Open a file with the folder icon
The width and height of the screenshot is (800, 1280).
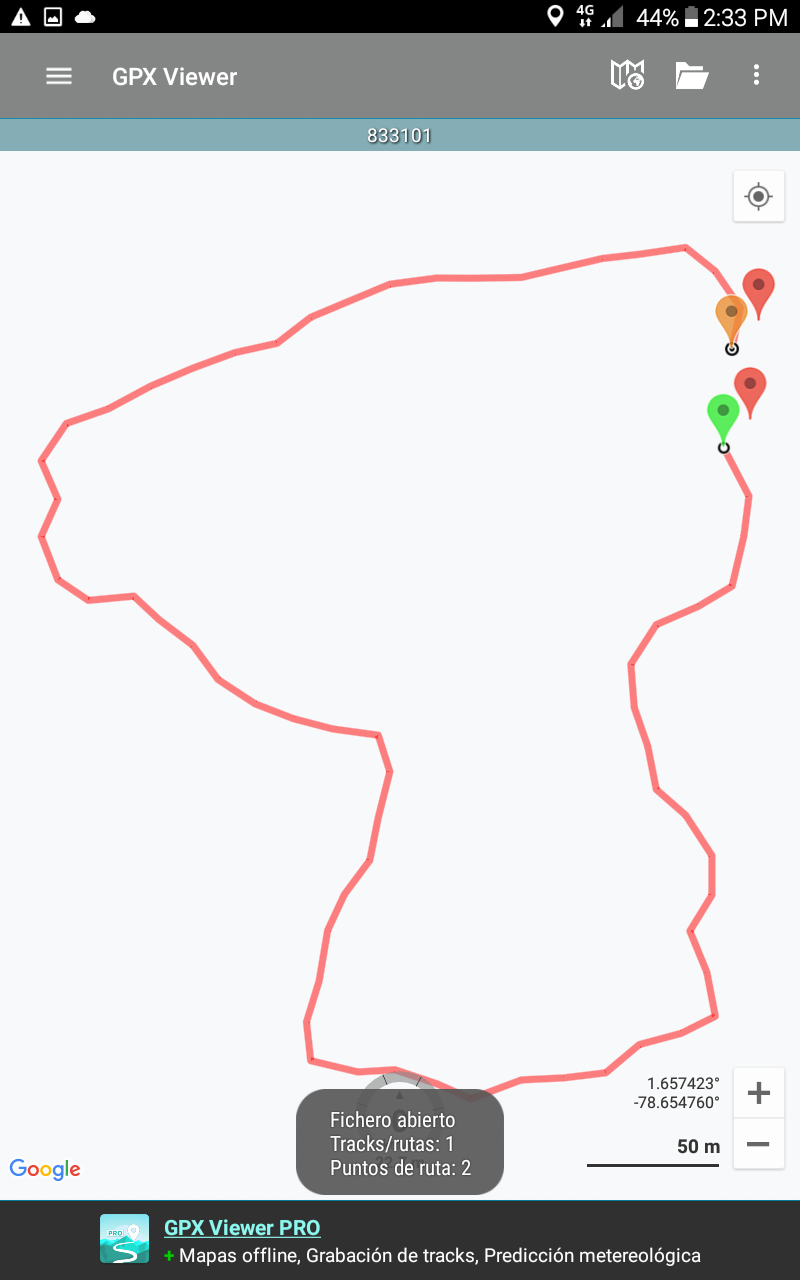pos(691,76)
